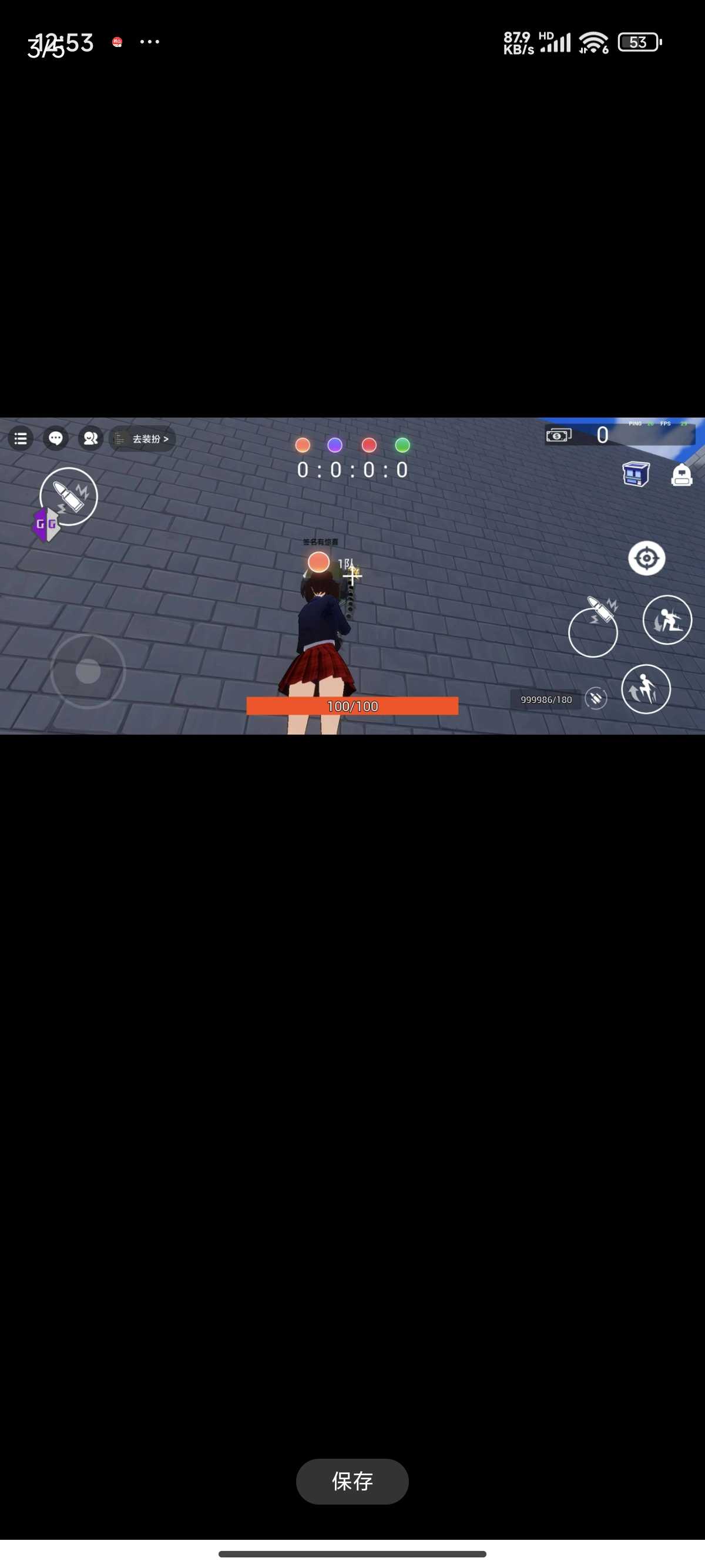Tap the 保存 save button
The width and height of the screenshot is (705, 1568).
352,1481
